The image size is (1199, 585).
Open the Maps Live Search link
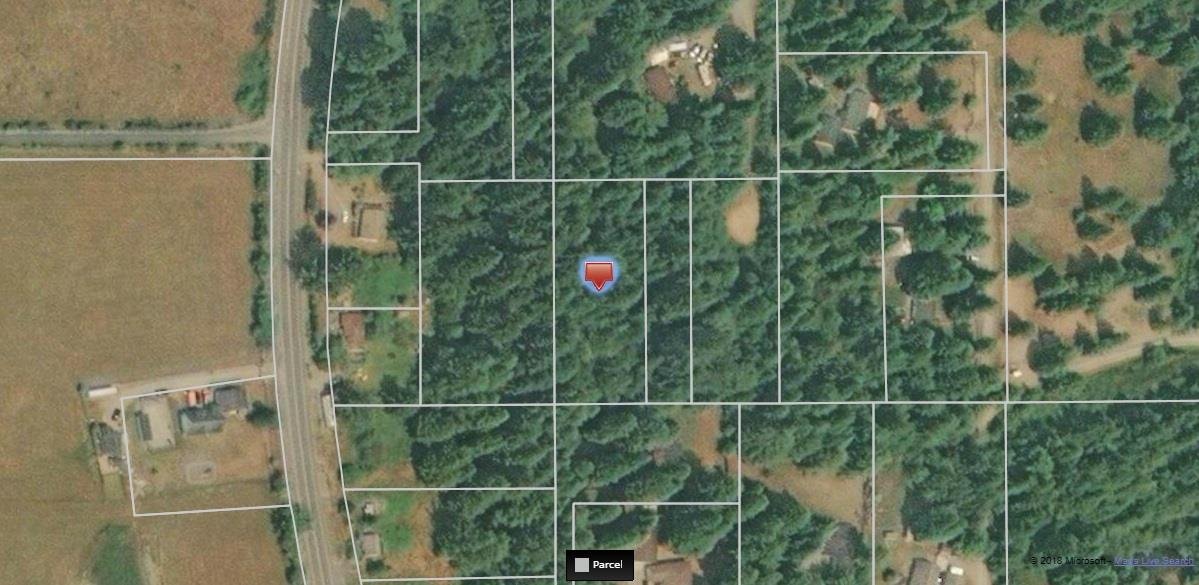pyautogui.click(x=1153, y=561)
